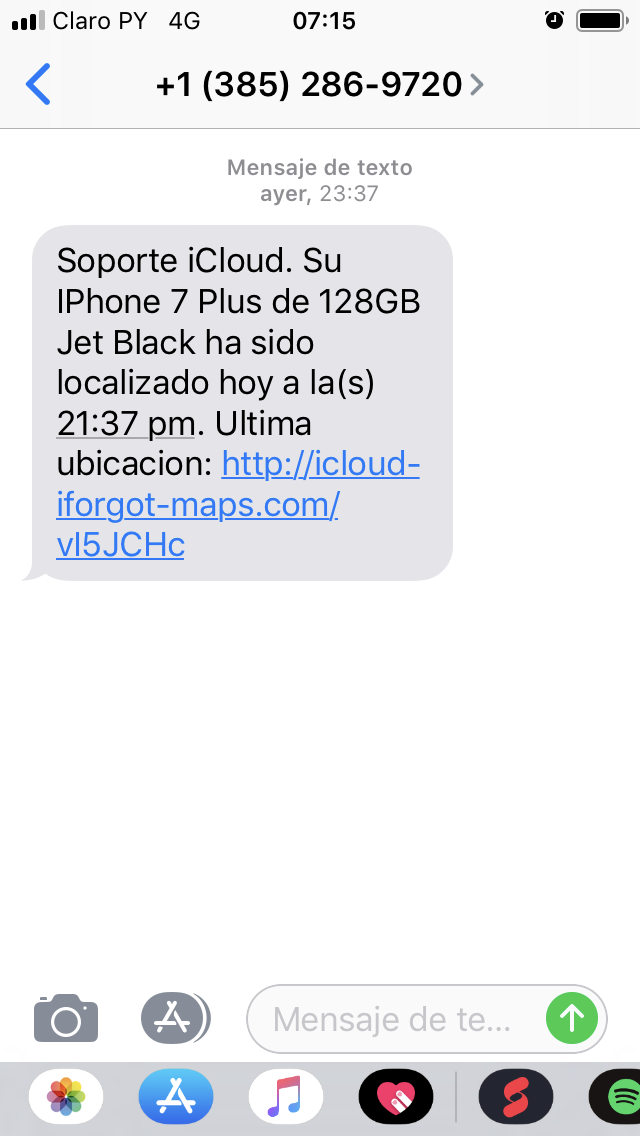Toggle the iMessage apps drawer button
Image resolution: width=640 pixels, height=1136 pixels.
pyautogui.click(x=175, y=1019)
